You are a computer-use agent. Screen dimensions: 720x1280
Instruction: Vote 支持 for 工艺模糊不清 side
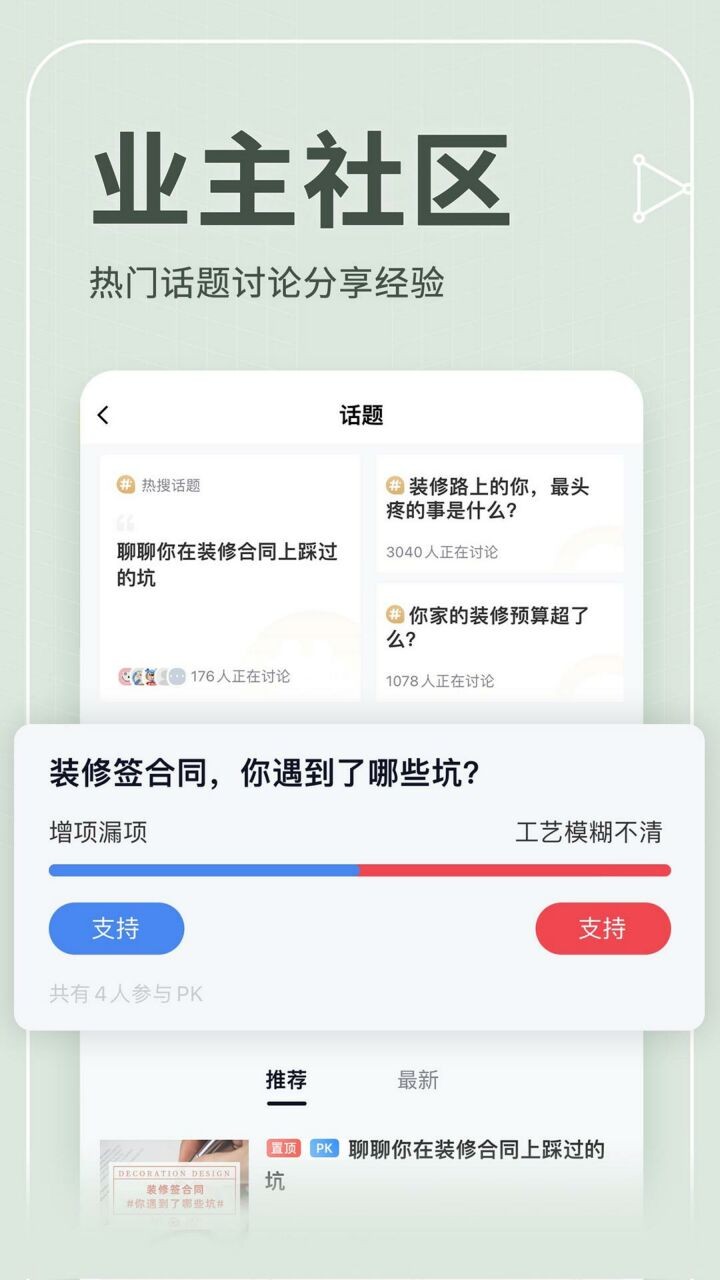tap(603, 929)
